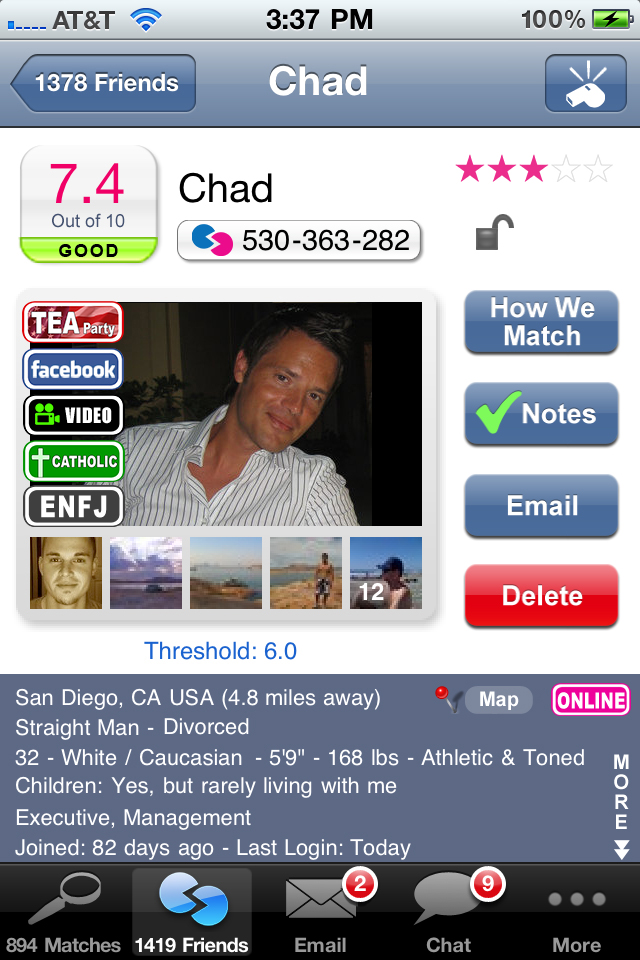The height and width of the screenshot is (960, 640).
Task: Go back to 1378 Friends list
Action: (104, 83)
